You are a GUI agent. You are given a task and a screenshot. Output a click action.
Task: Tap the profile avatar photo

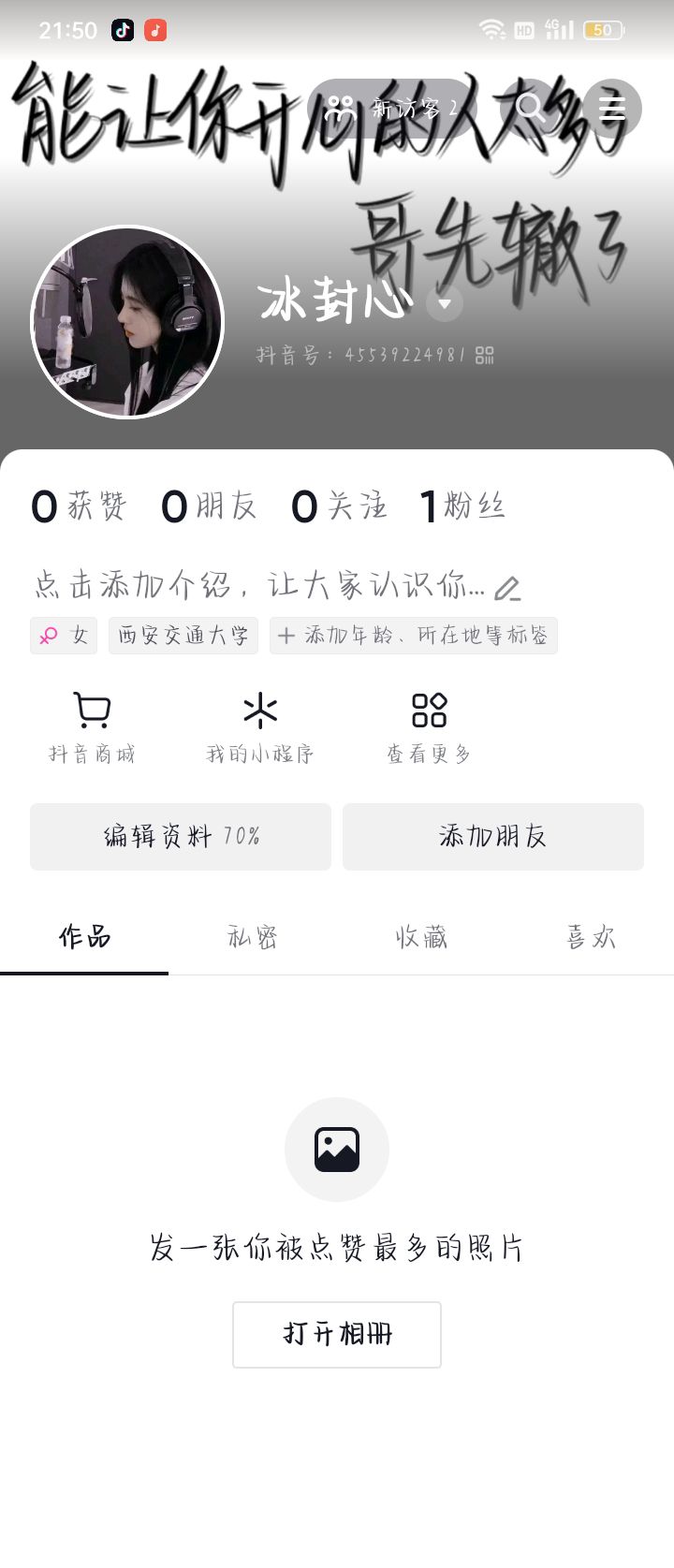point(127,322)
